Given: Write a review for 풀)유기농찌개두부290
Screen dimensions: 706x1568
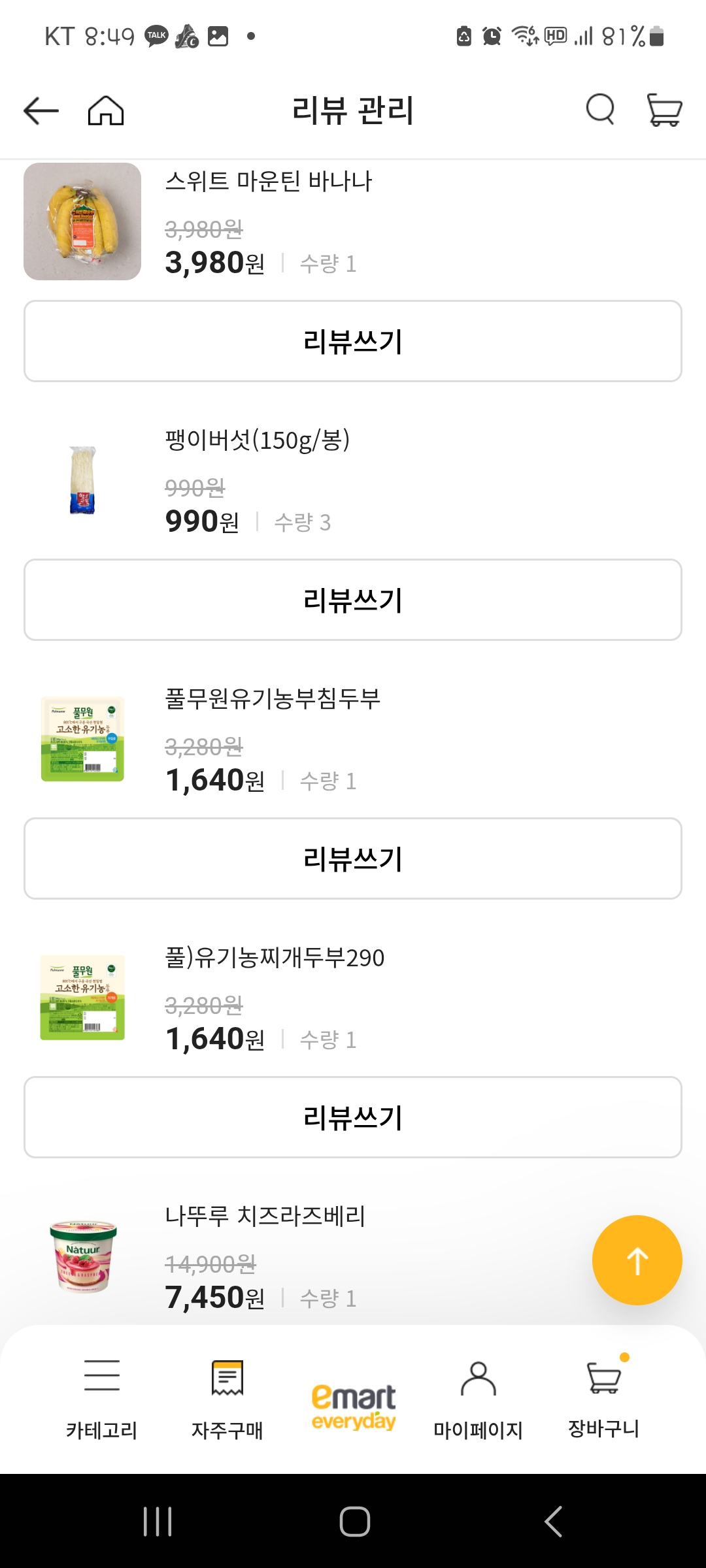Looking at the screenshot, I should coord(352,1117).
